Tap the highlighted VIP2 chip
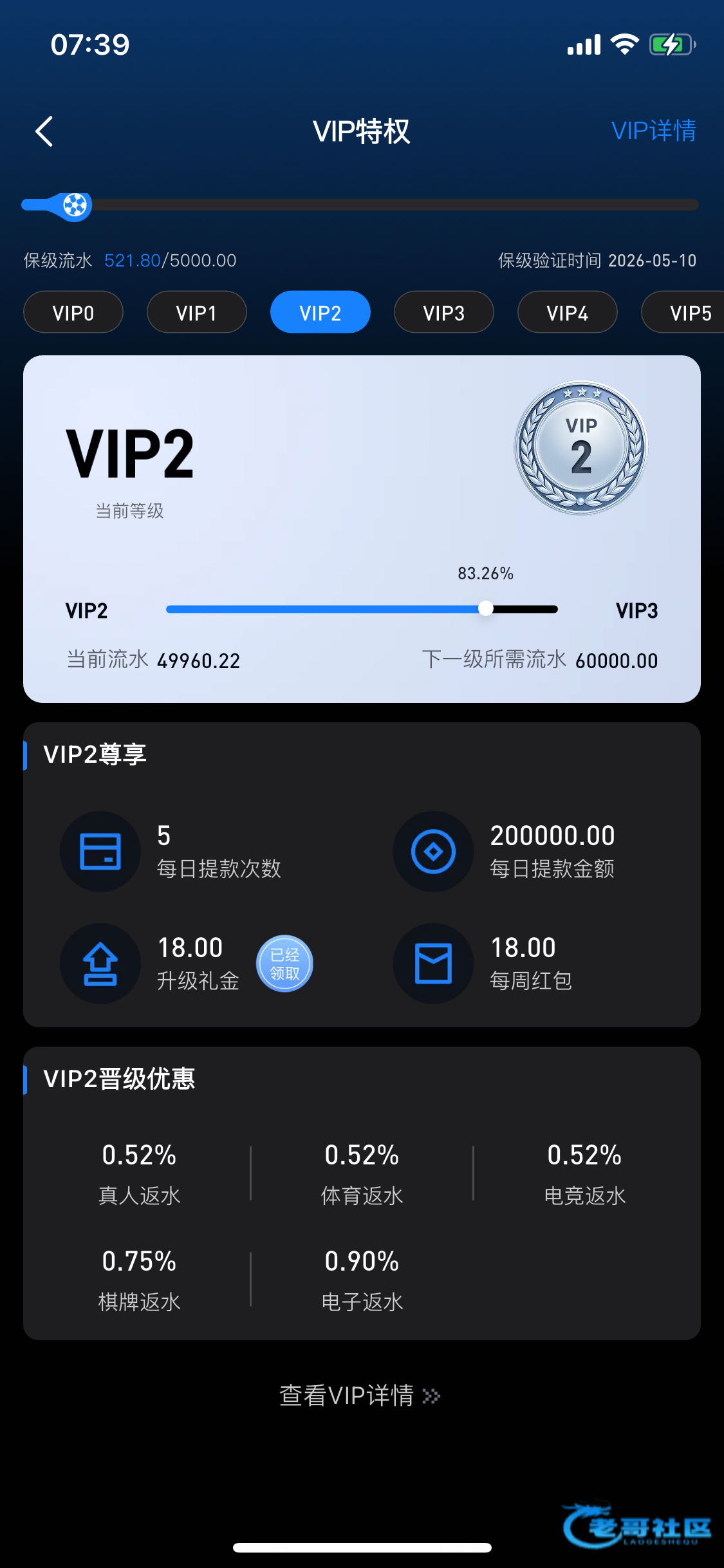 [x=320, y=313]
